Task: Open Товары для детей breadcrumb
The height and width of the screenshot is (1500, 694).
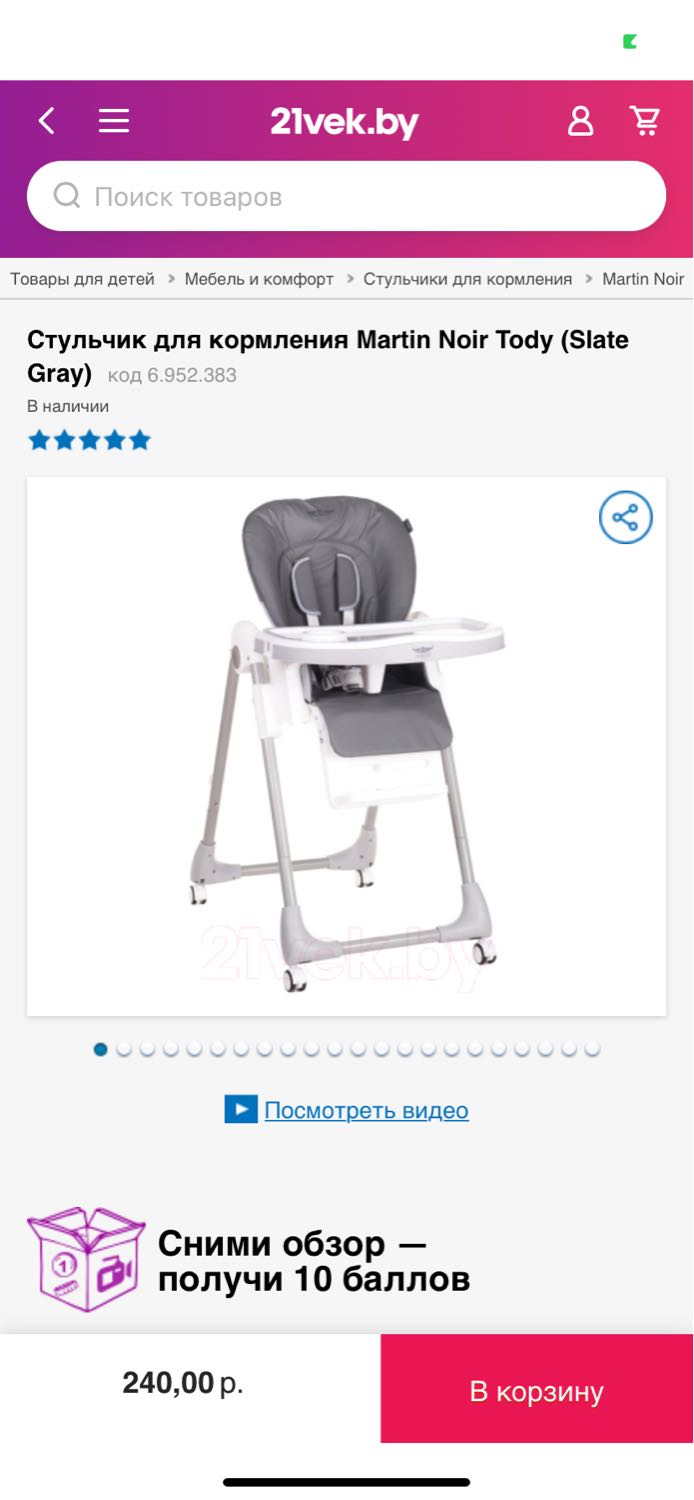Action: (x=83, y=279)
